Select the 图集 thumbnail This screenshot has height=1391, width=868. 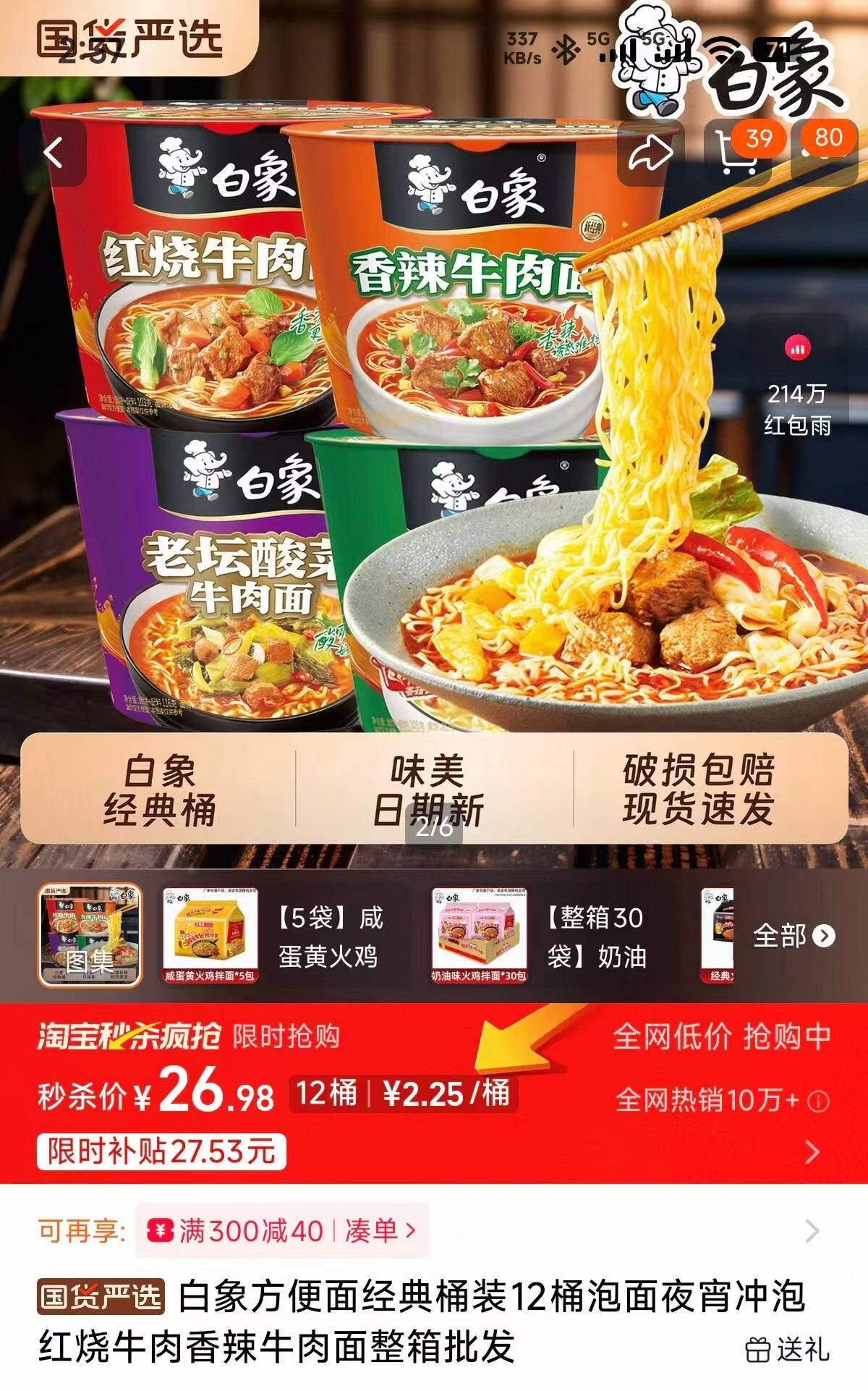pyautogui.click(x=90, y=934)
